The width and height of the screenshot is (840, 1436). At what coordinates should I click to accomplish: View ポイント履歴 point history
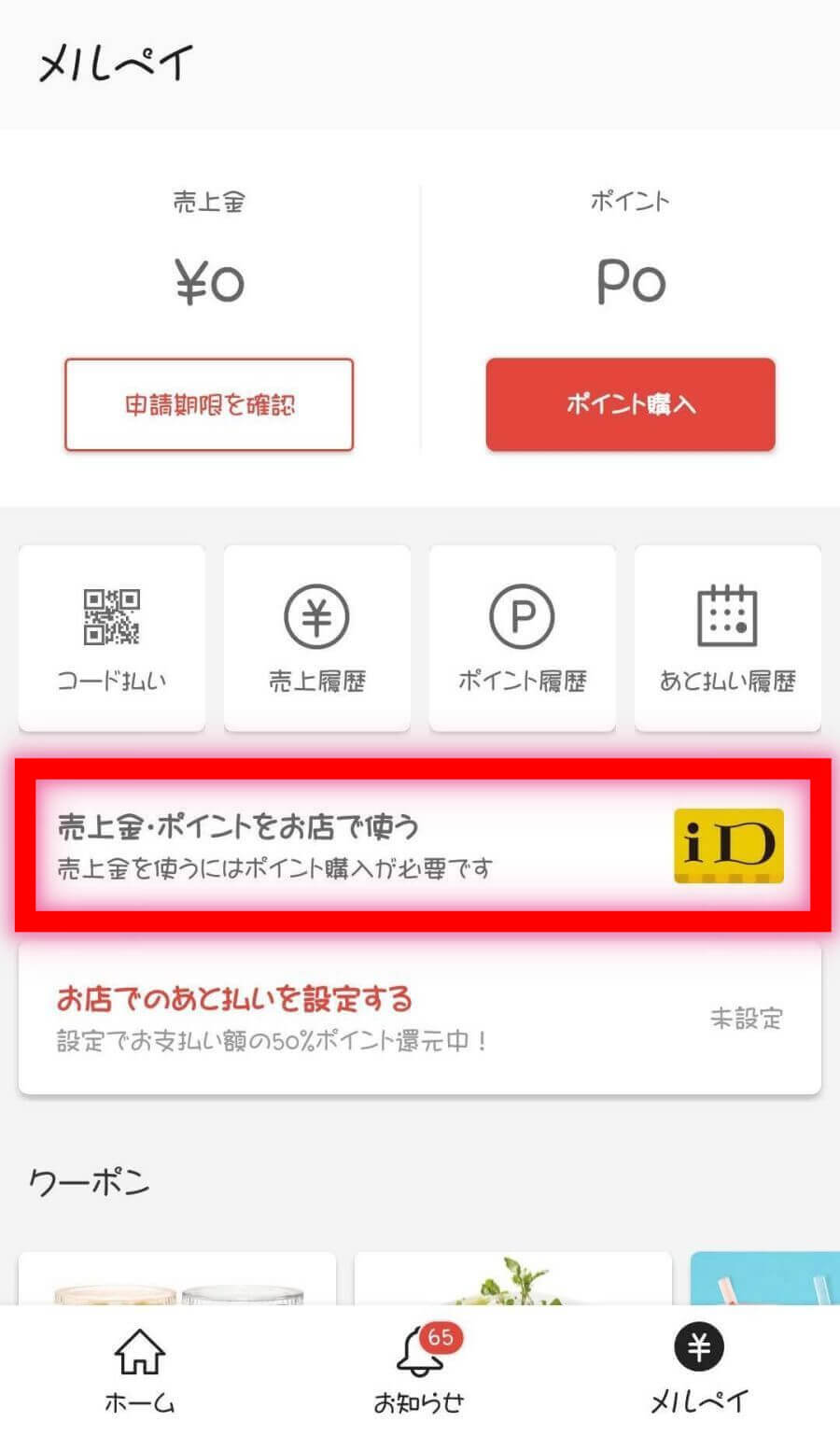click(x=523, y=638)
